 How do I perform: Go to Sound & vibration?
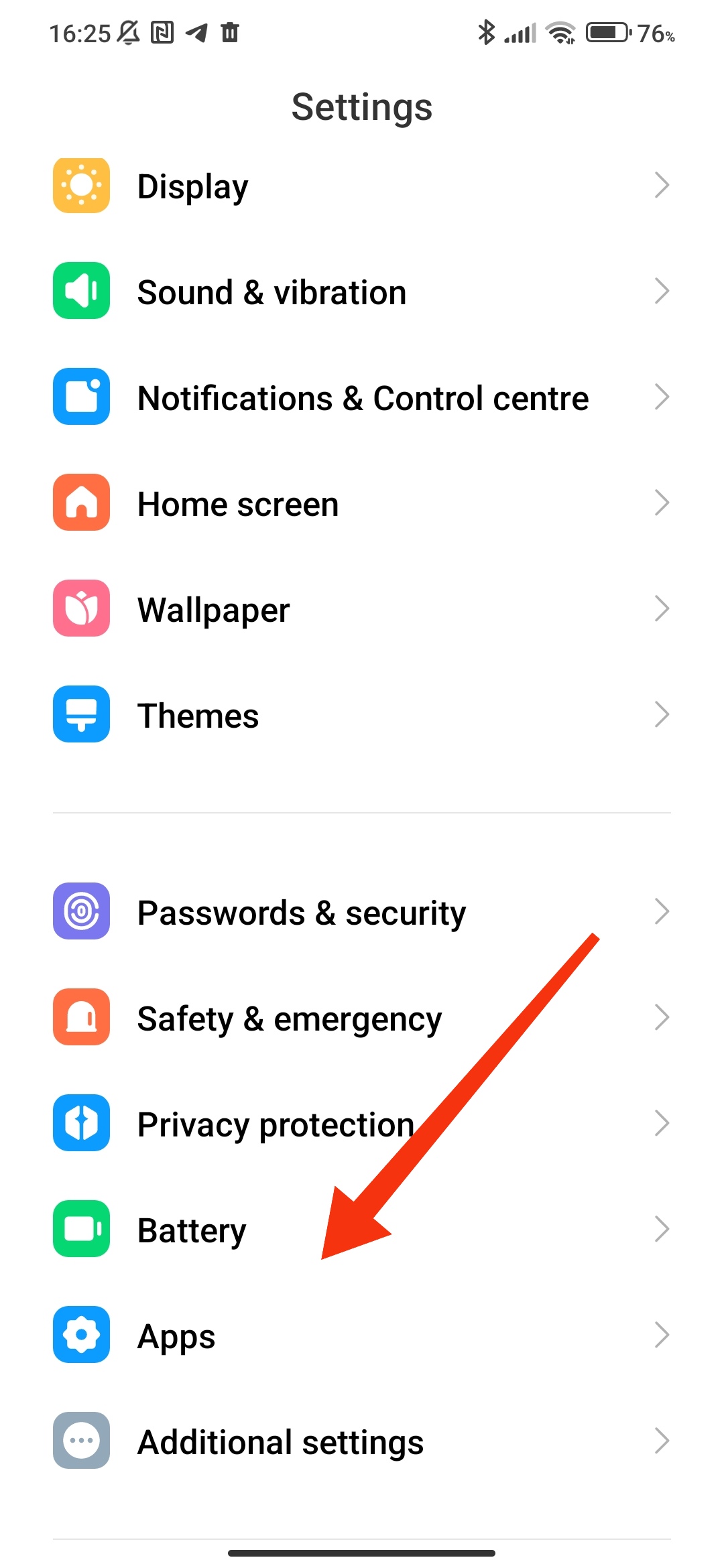[271, 292]
